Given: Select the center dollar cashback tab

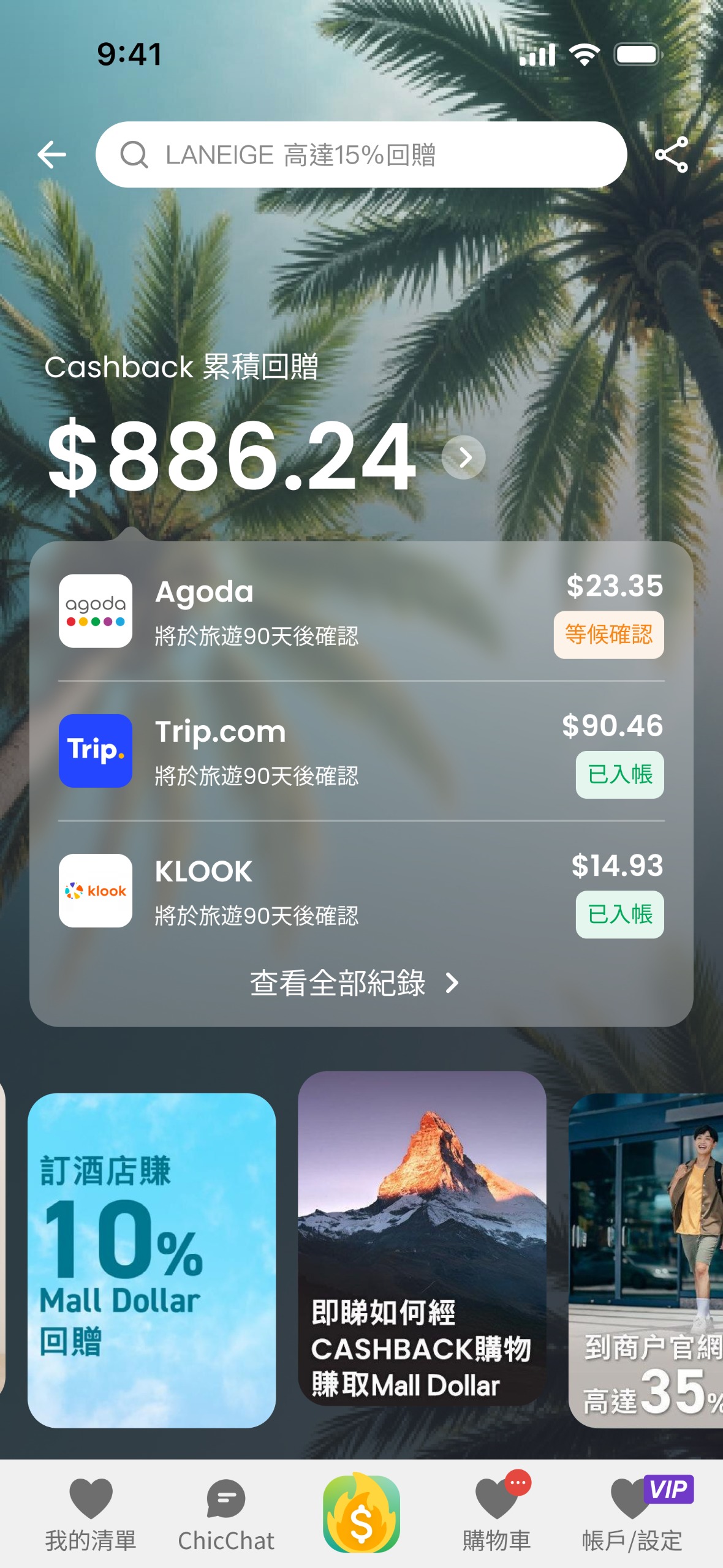Looking at the screenshot, I should [x=362, y=1514].
